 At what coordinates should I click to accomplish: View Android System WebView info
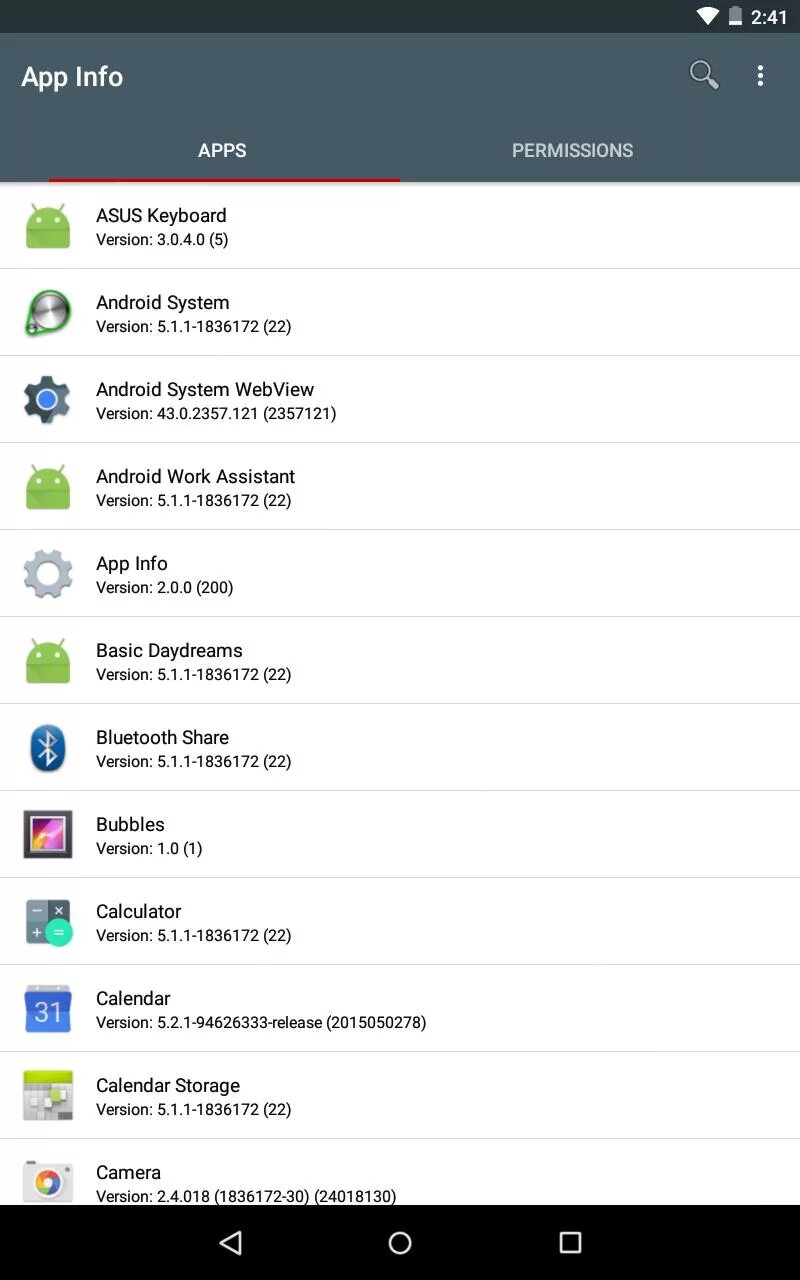coord(400,400)
